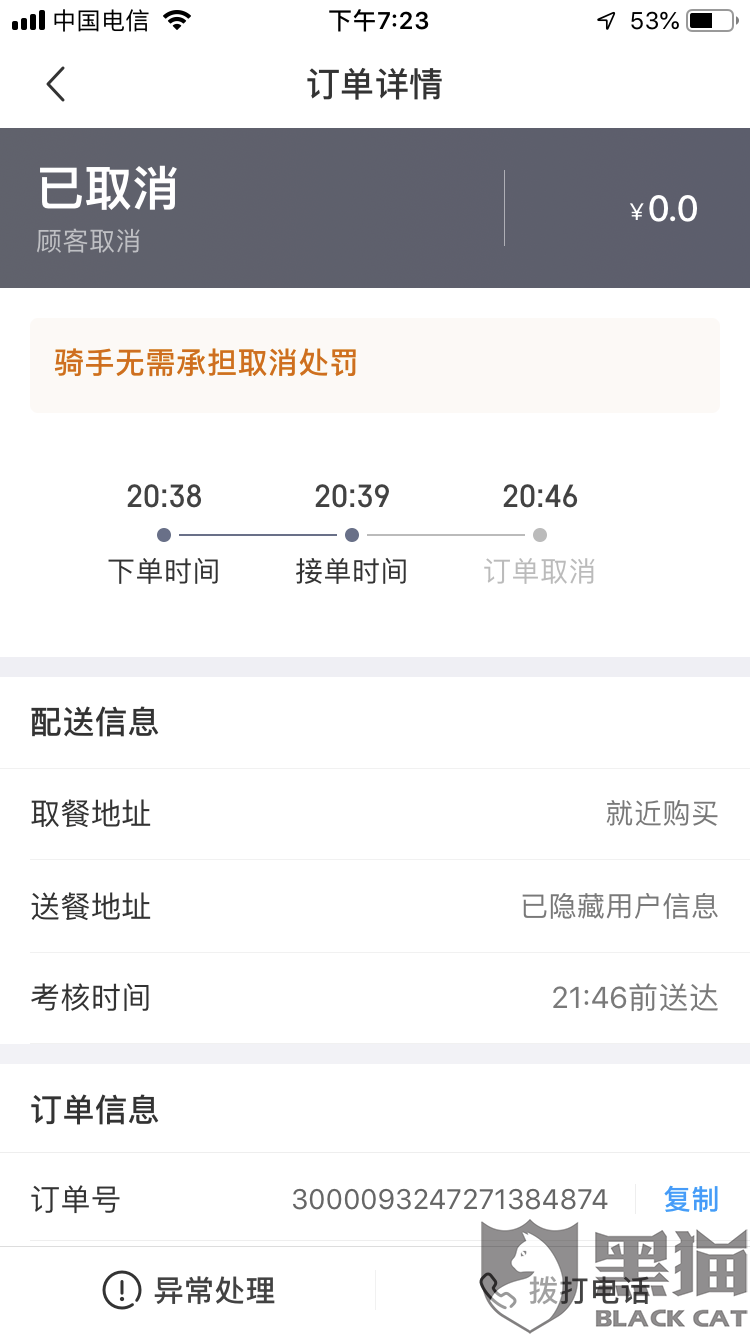Tap 拨打电话 to call
Screen dimensions: 750x1334
click(565, 1290)
